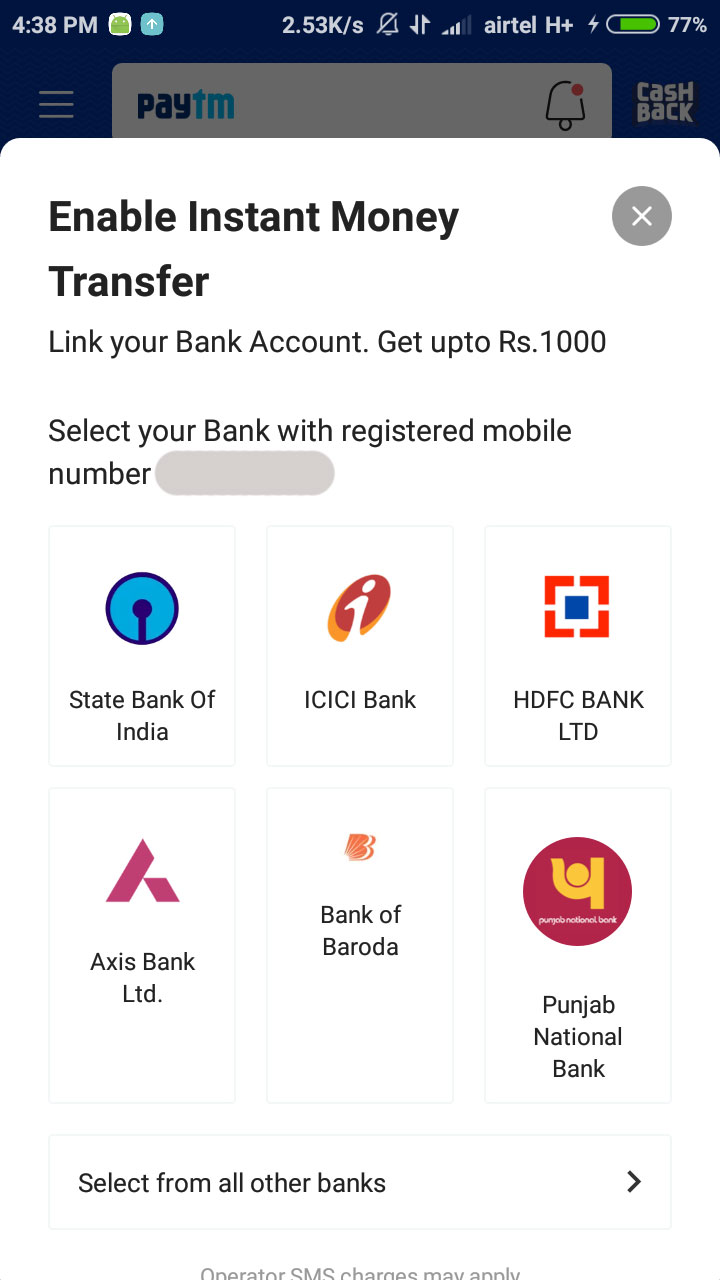Viewport: 720px width, 1280px height.
Task: Select Punjab National Bank
Action: (578, 944)
